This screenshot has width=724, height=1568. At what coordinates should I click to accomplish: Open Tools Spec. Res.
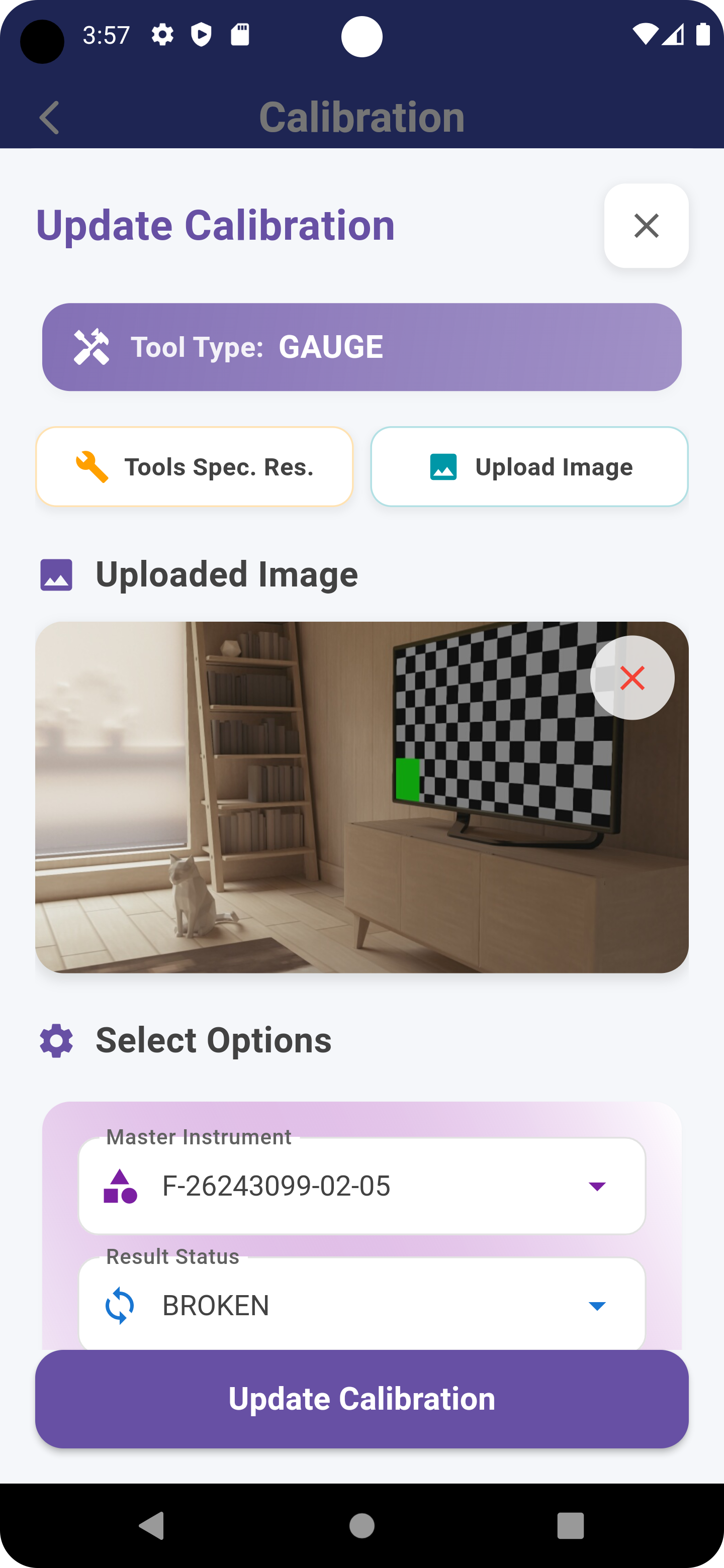click(194, 467)
